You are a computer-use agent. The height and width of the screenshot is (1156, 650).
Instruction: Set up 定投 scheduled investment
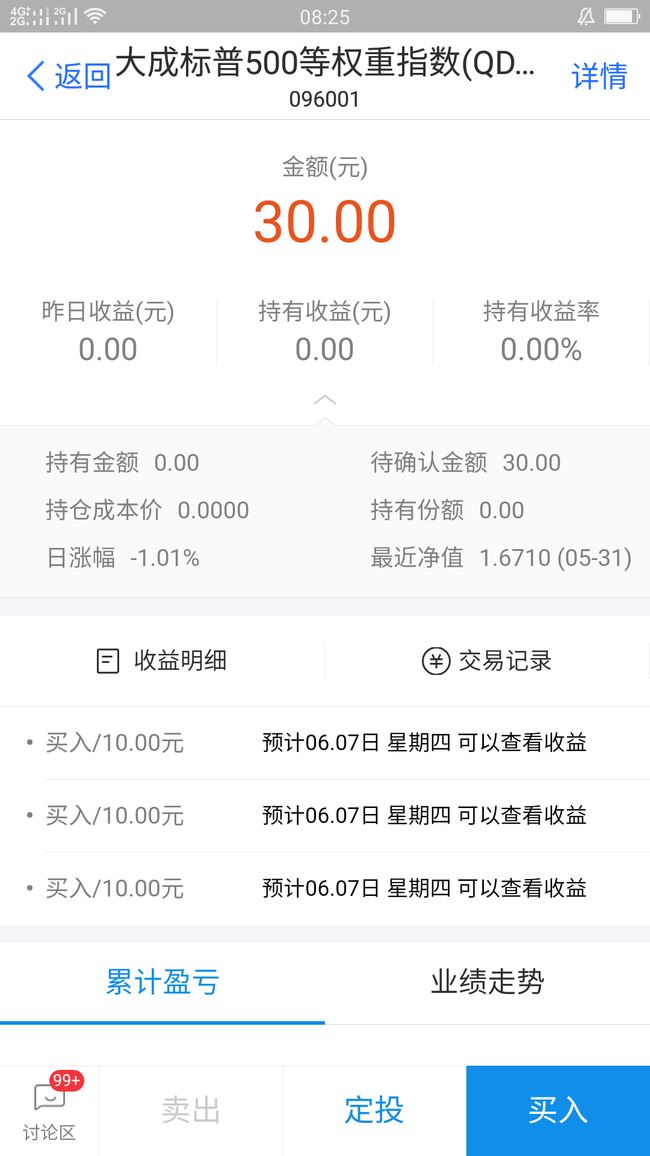click(374, 1111)
